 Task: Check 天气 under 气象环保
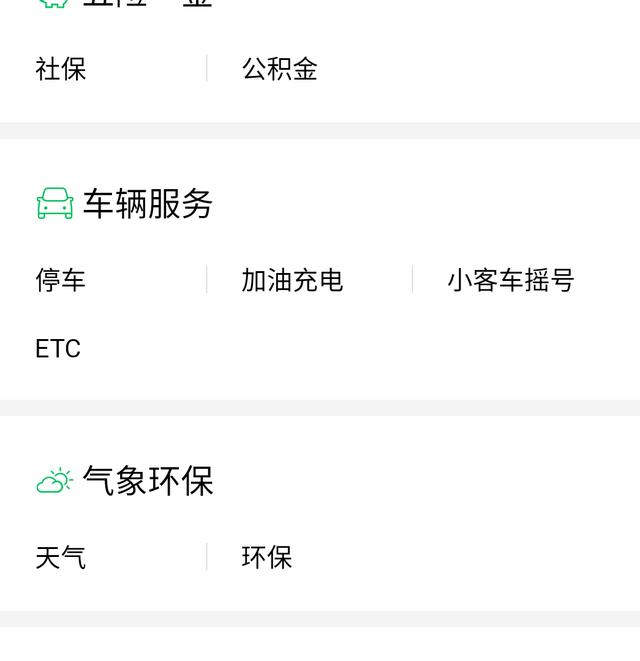61,557
